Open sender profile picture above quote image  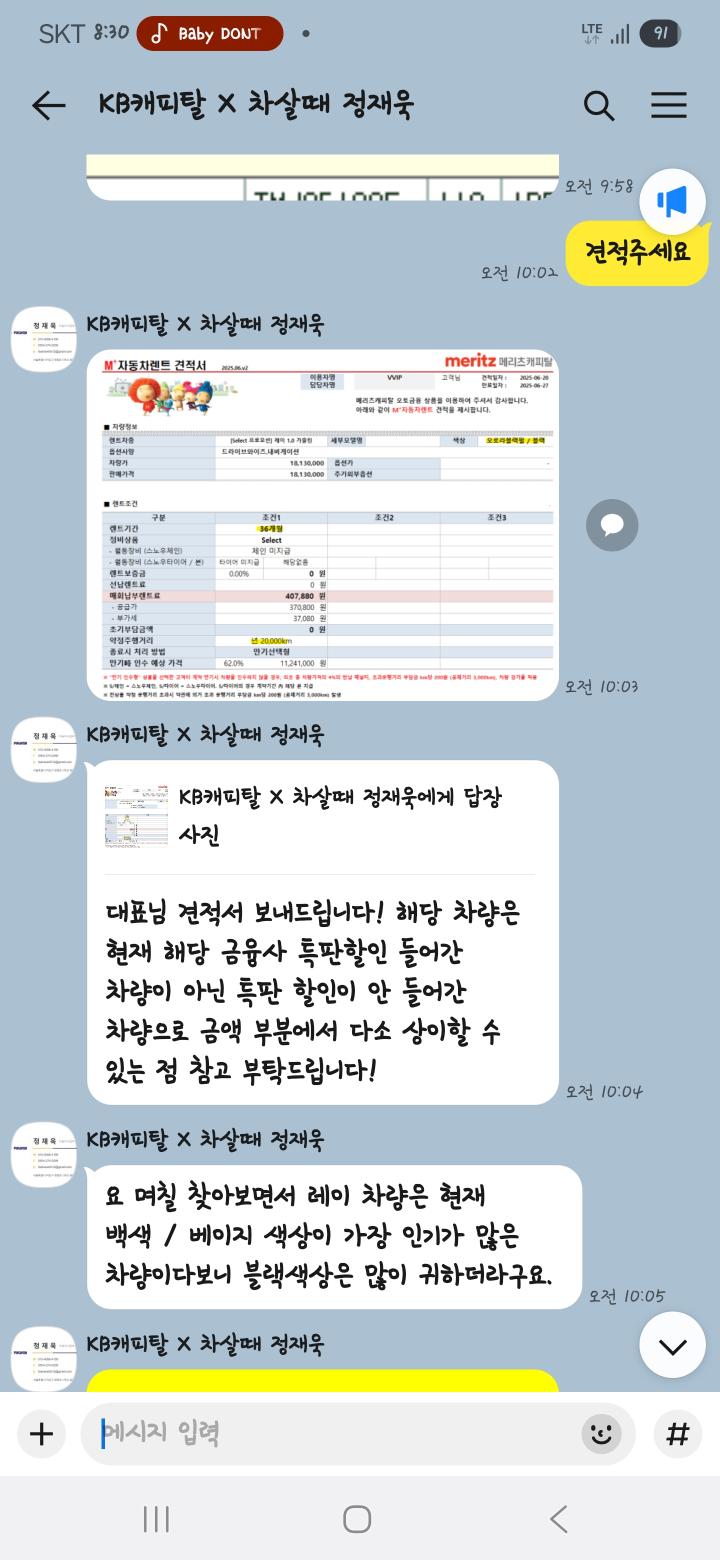tap(43, 339)
